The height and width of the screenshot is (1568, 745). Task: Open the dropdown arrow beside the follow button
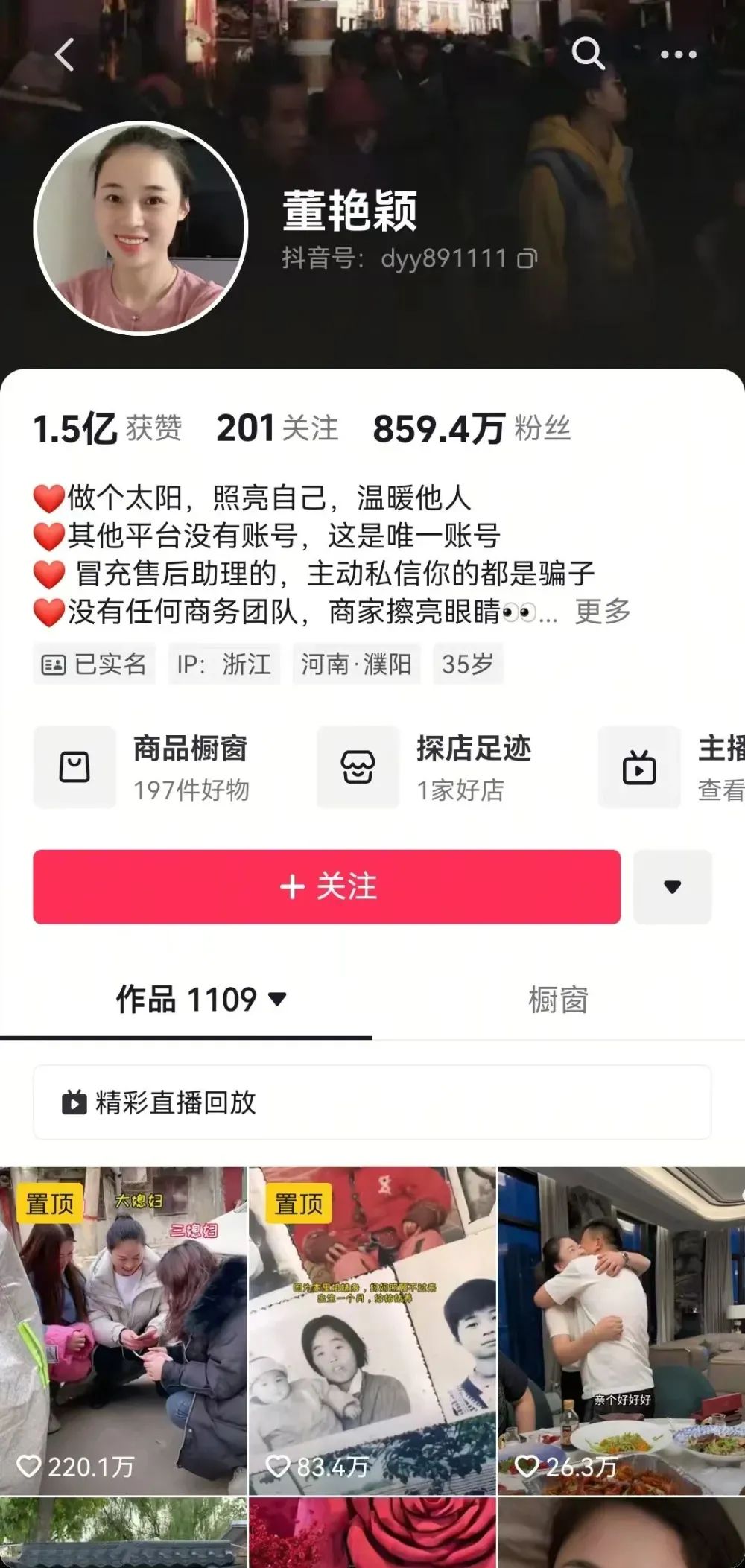coord(671,886)
